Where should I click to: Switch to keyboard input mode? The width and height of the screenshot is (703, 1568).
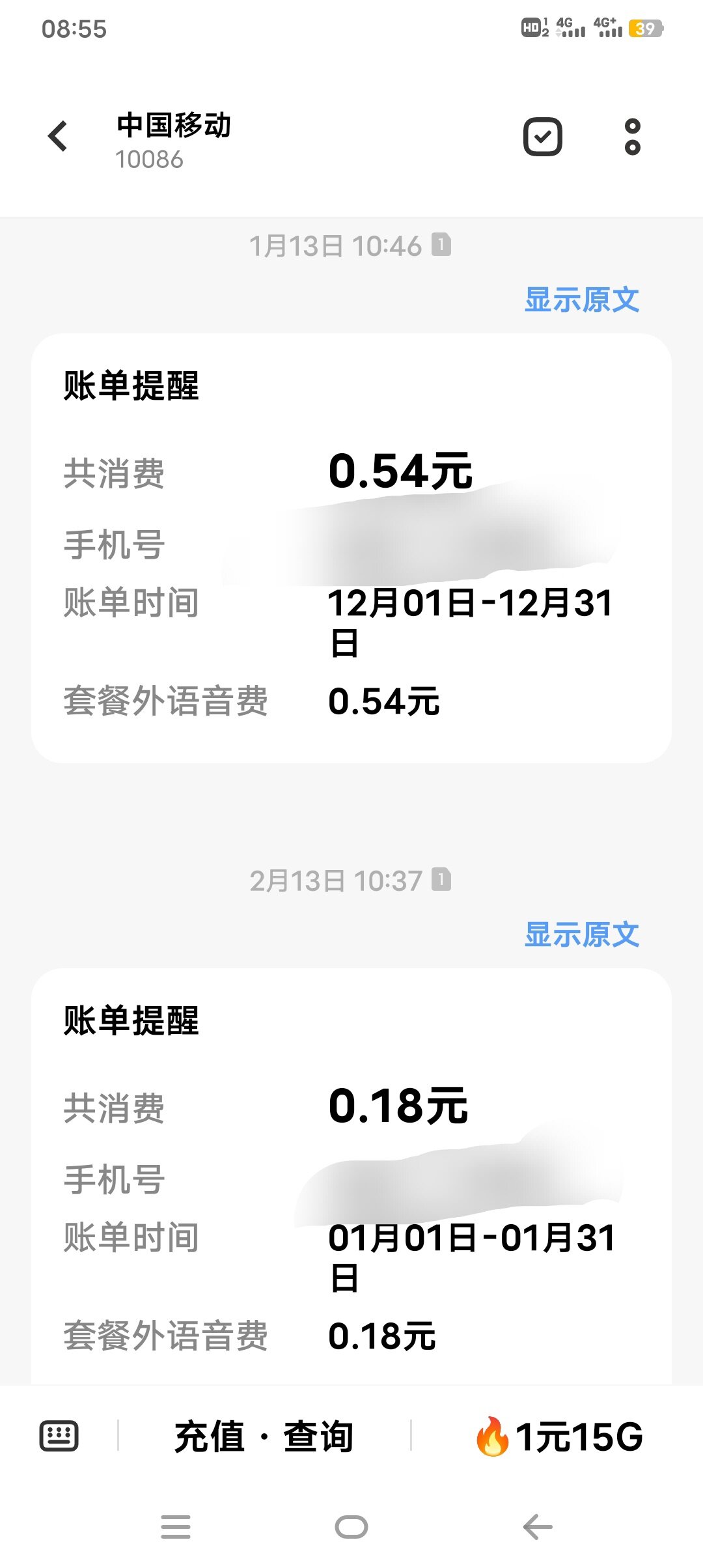click(x=59, y=1436)
